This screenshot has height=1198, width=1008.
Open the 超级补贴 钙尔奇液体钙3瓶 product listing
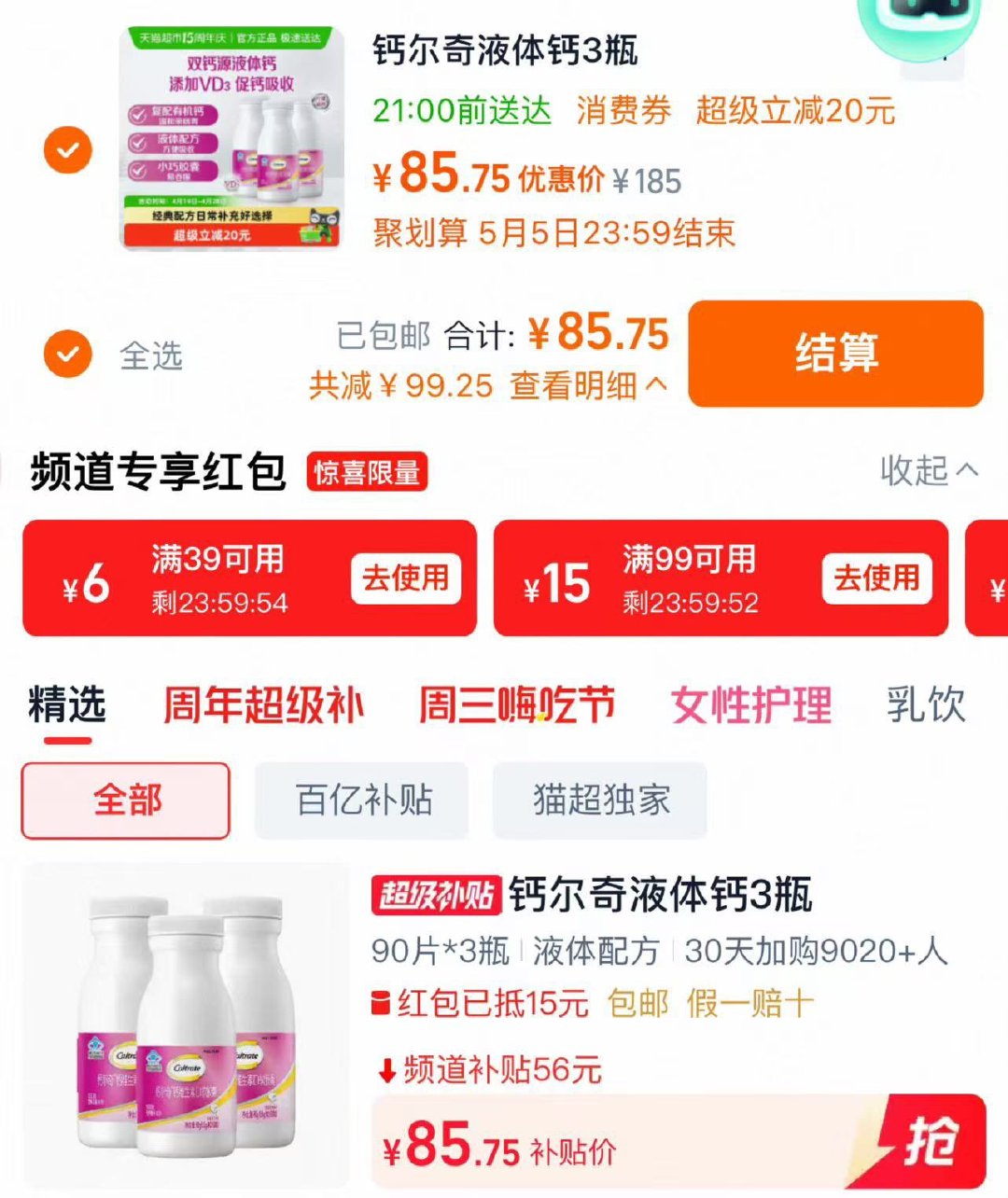[660, 895]
